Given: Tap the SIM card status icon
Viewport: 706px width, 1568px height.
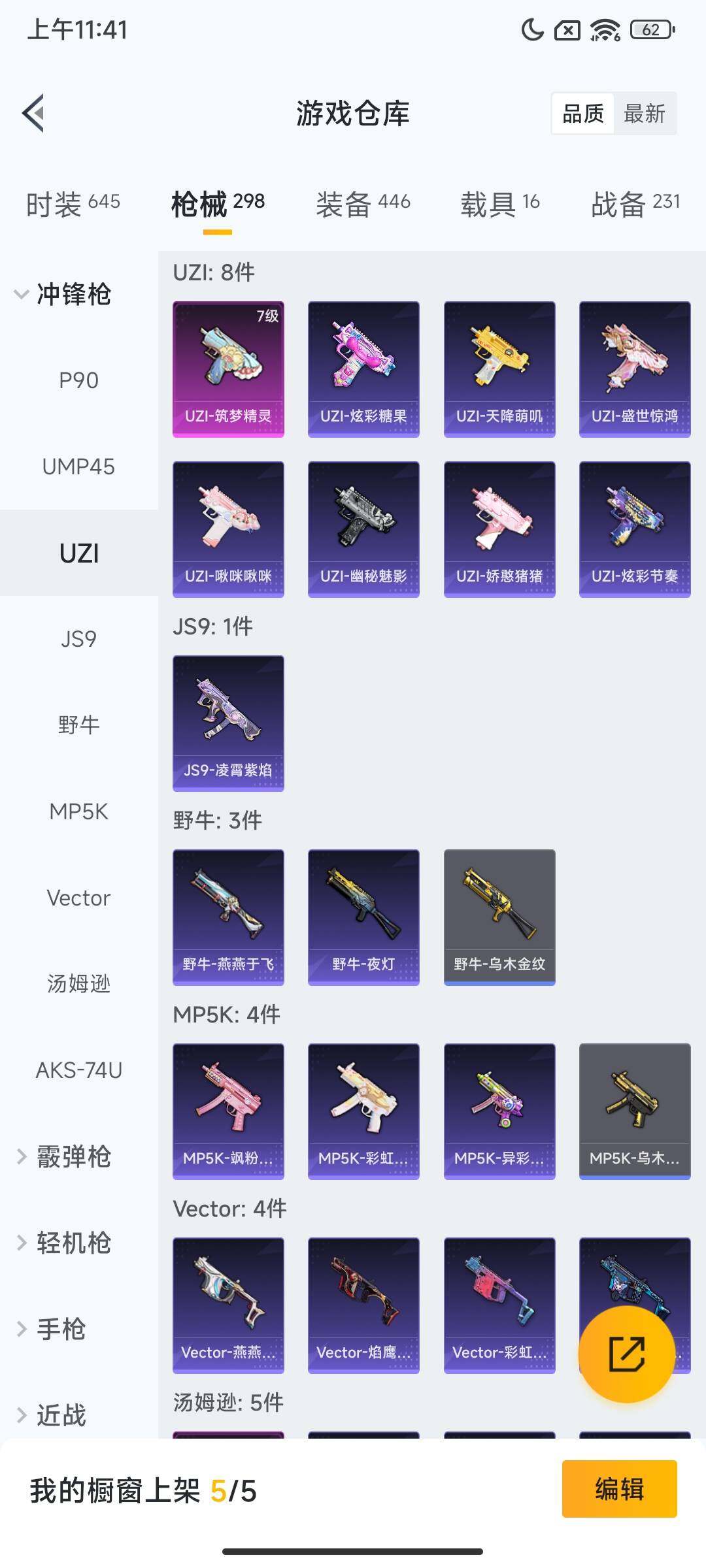Looking at the screenshot, I should tap(567, 29).
